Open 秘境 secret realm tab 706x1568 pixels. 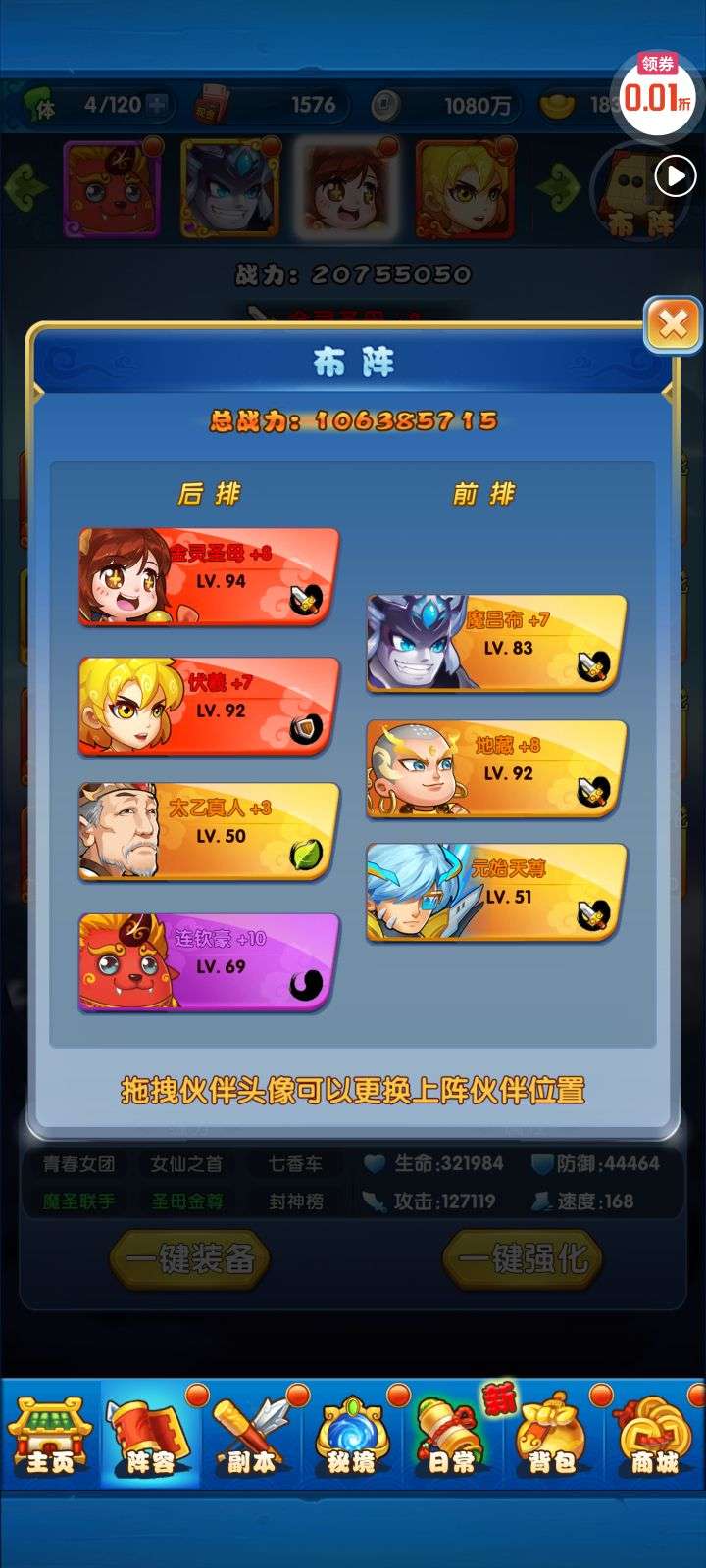coord(351,1438)
